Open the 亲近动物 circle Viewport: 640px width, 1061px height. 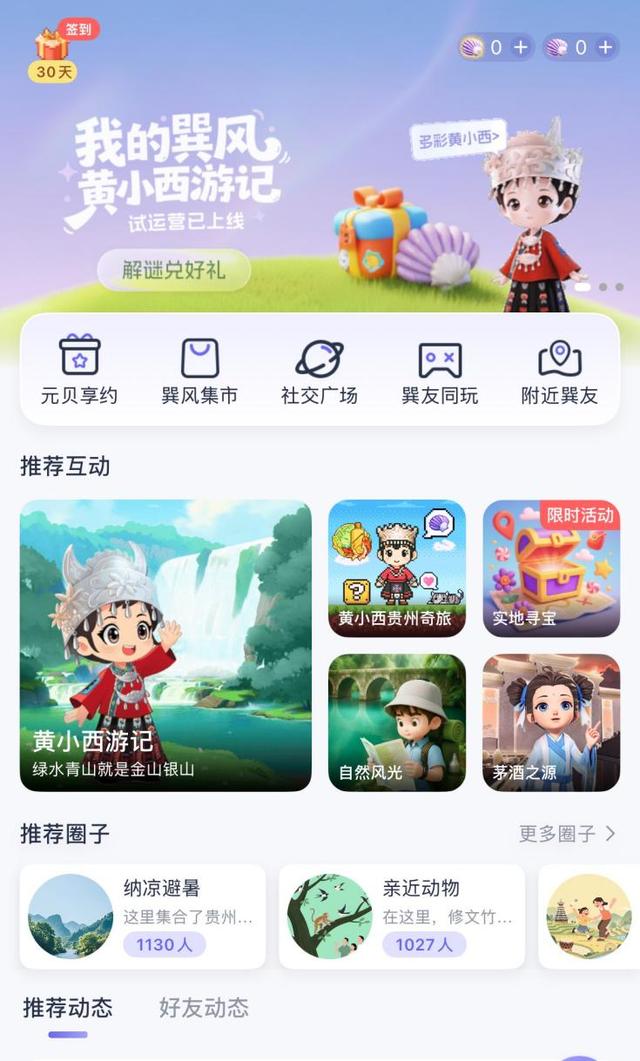point(401,917)
